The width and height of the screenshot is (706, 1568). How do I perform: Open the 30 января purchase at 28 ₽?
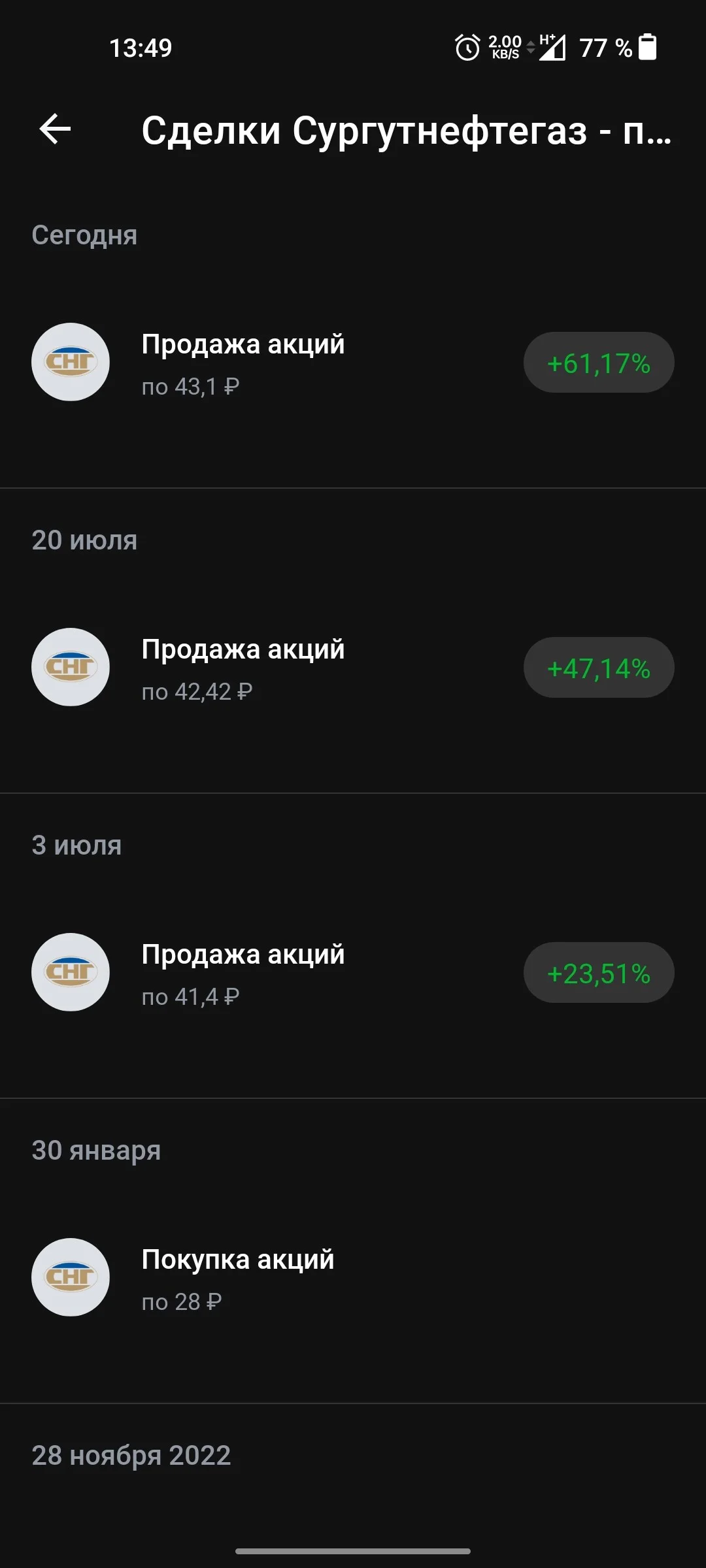coord(353,1278)
